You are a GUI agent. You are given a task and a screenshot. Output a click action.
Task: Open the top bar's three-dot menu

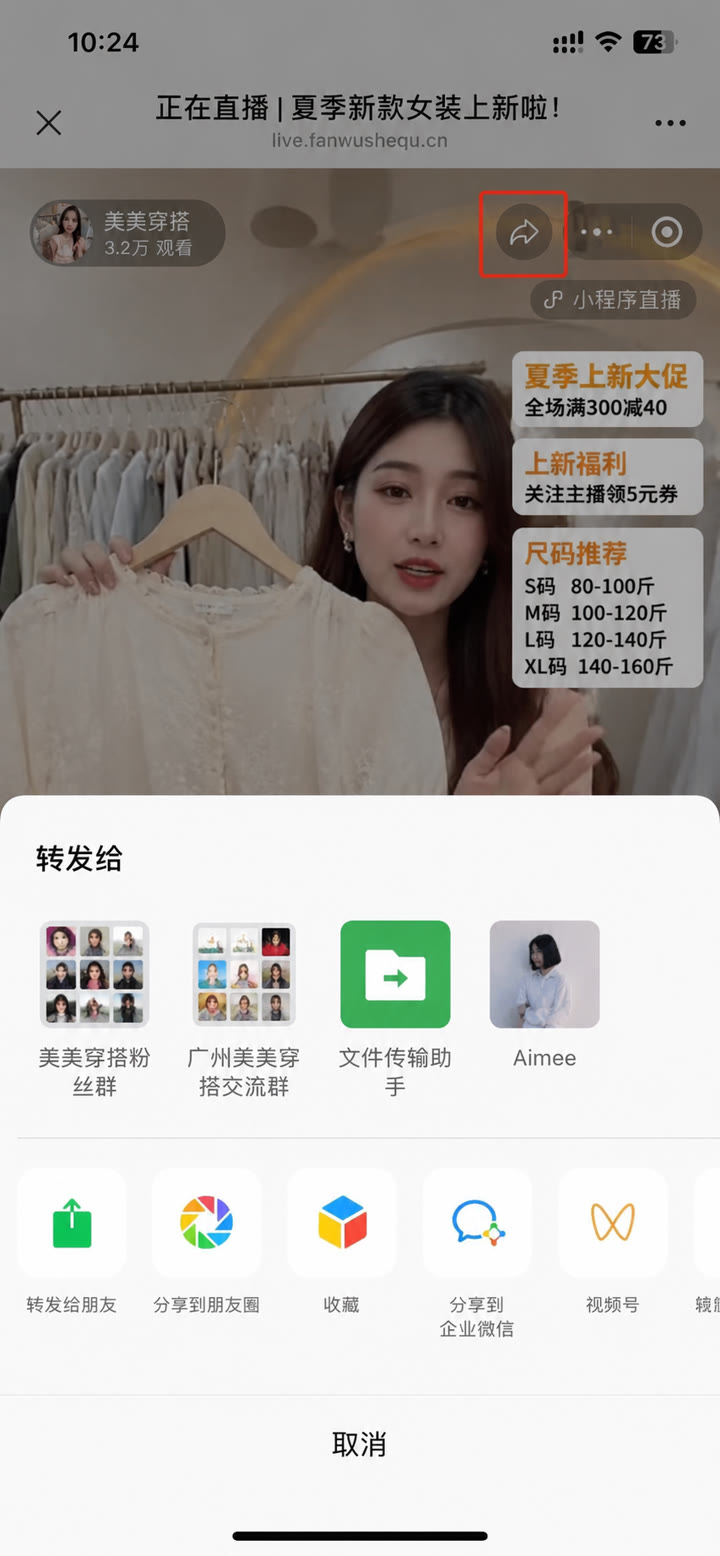670,123
